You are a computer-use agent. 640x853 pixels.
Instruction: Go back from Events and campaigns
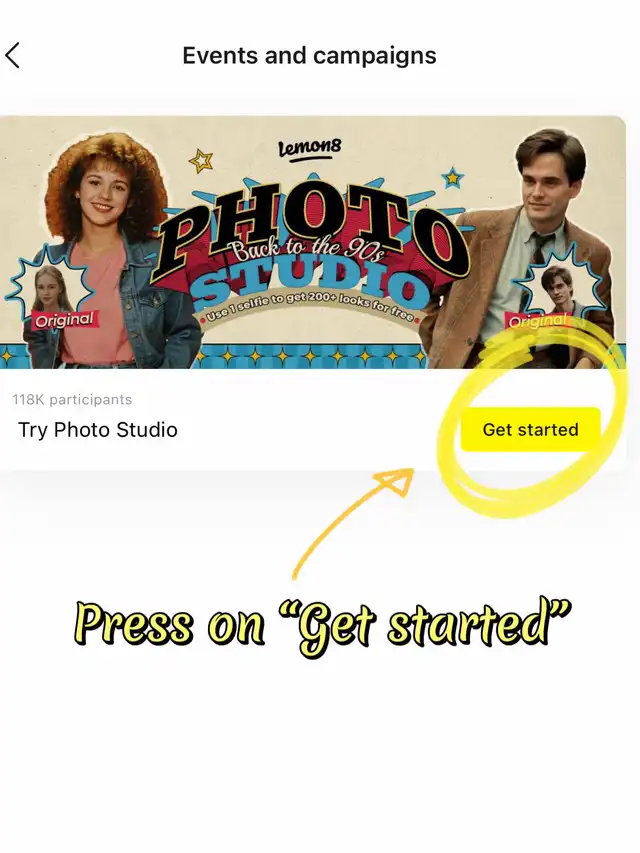tap(13, 55)
